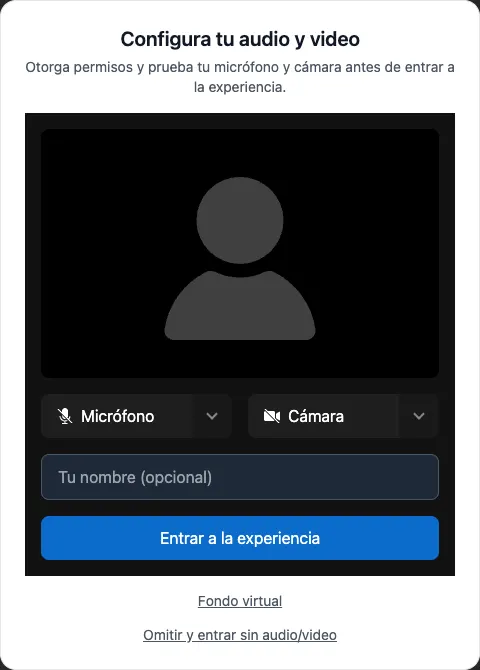Open the Fondo virtual link
This screenshot has width=480, height=670.
pyautogui.click(x=240, y=601)
